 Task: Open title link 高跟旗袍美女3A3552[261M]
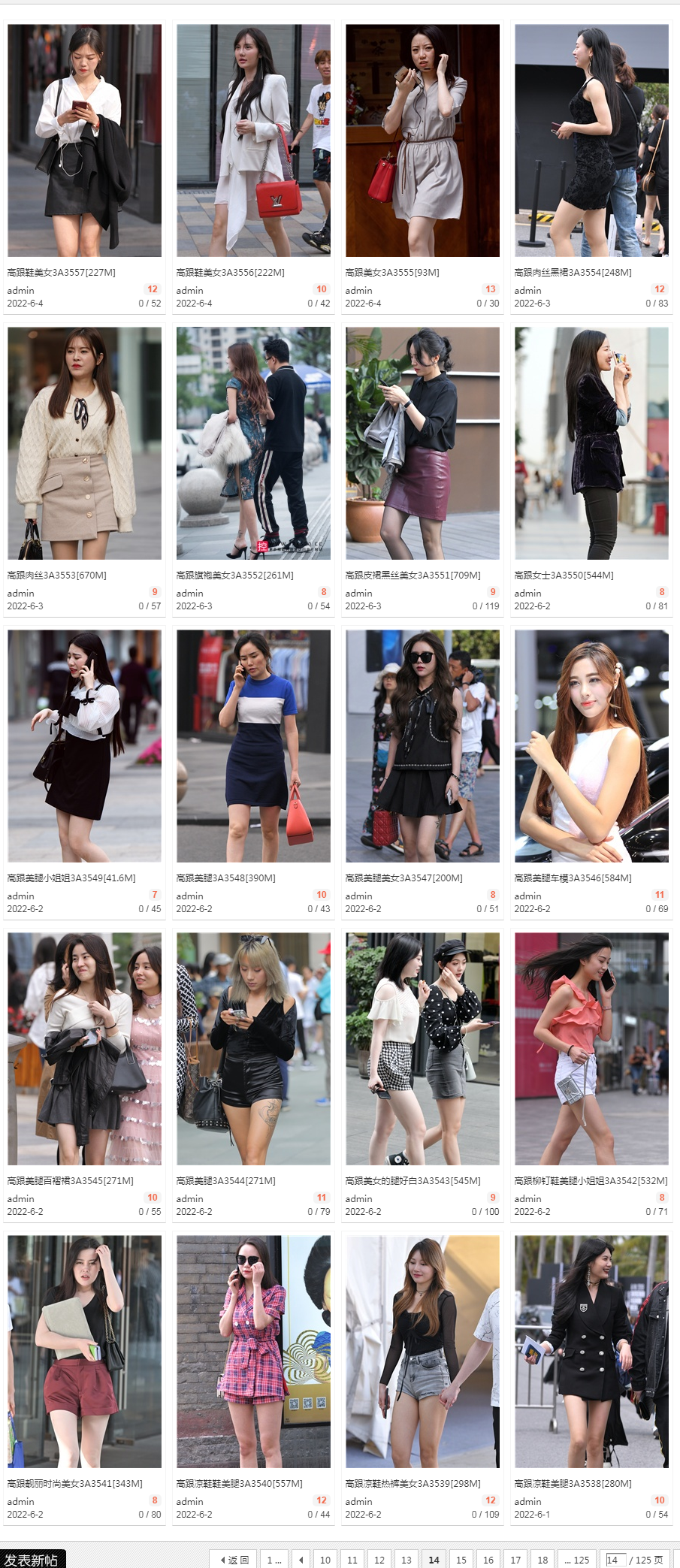click(234, 576)
